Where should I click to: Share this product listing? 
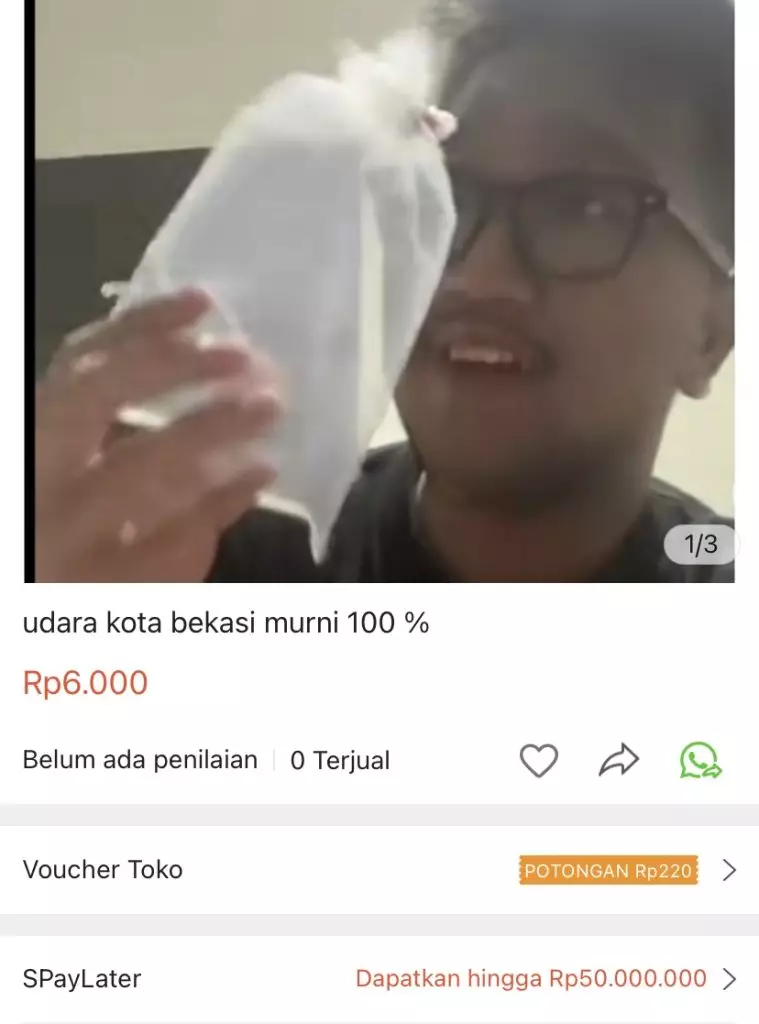[619, 761]
